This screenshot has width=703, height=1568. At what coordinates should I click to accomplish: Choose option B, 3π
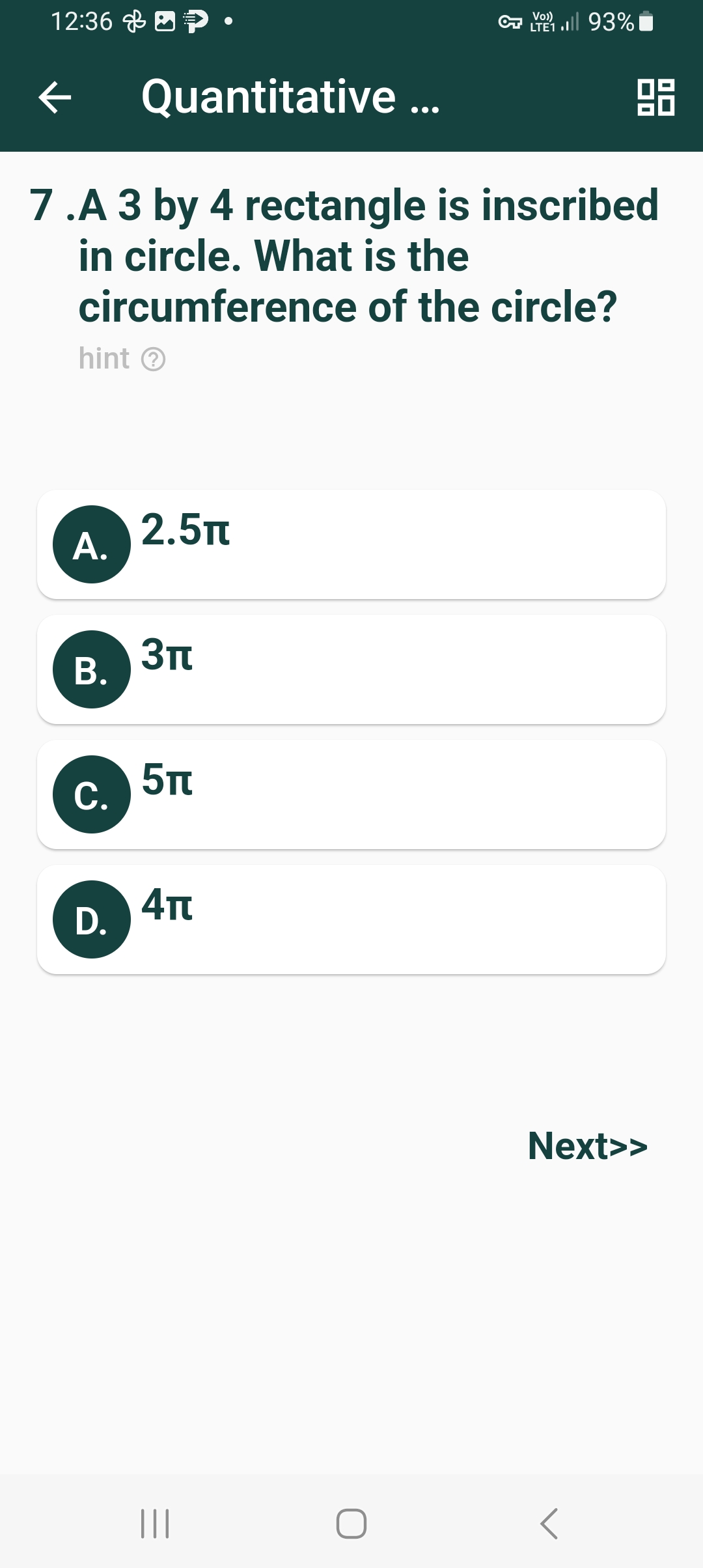coord(351,669)
